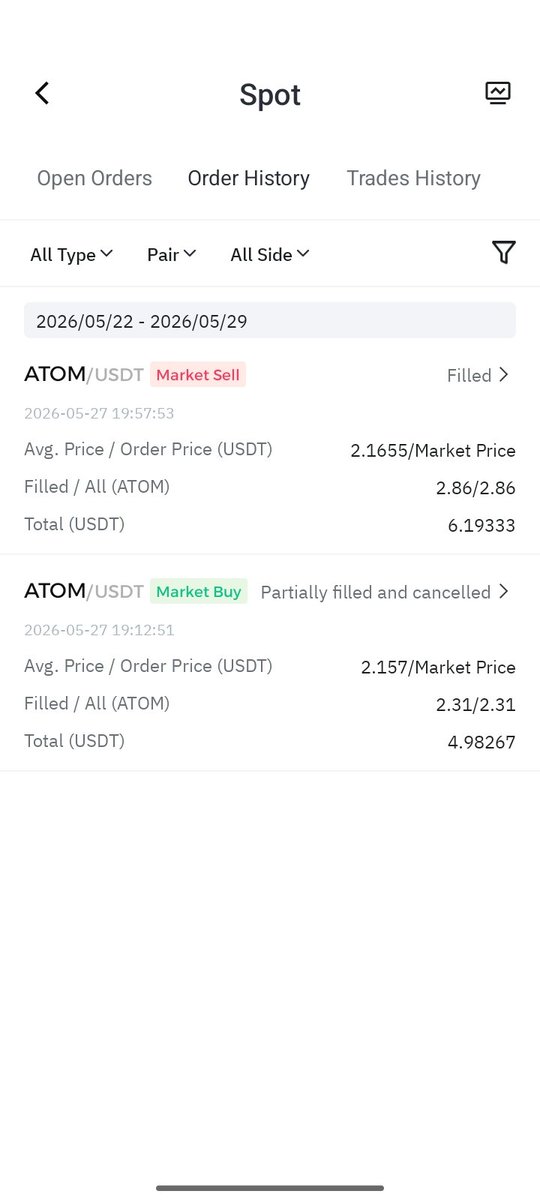The width and height of the screenshot is (540, 1200).
Task: Open the chart icon at top right
Action: pos(498,93)
